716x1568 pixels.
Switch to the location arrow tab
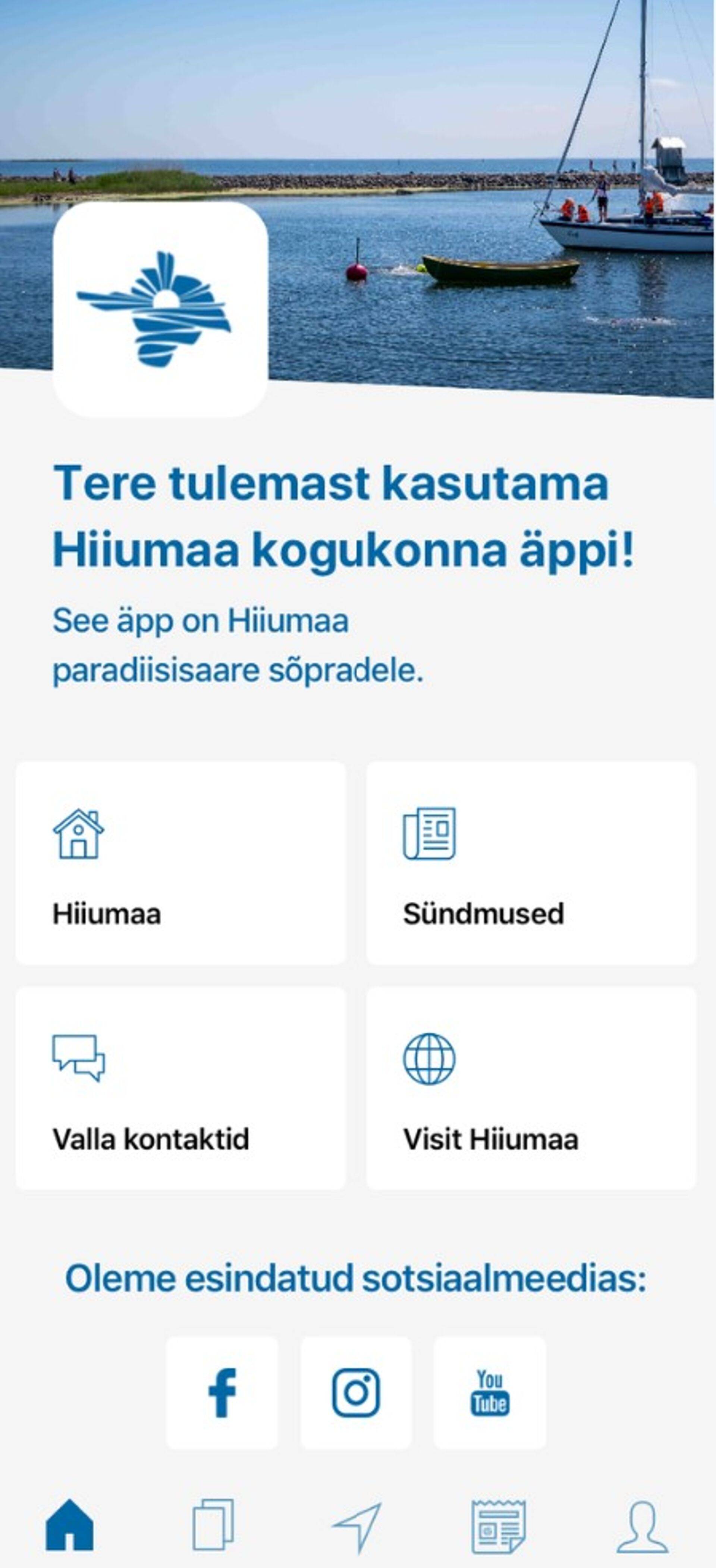pos(357,1525)
